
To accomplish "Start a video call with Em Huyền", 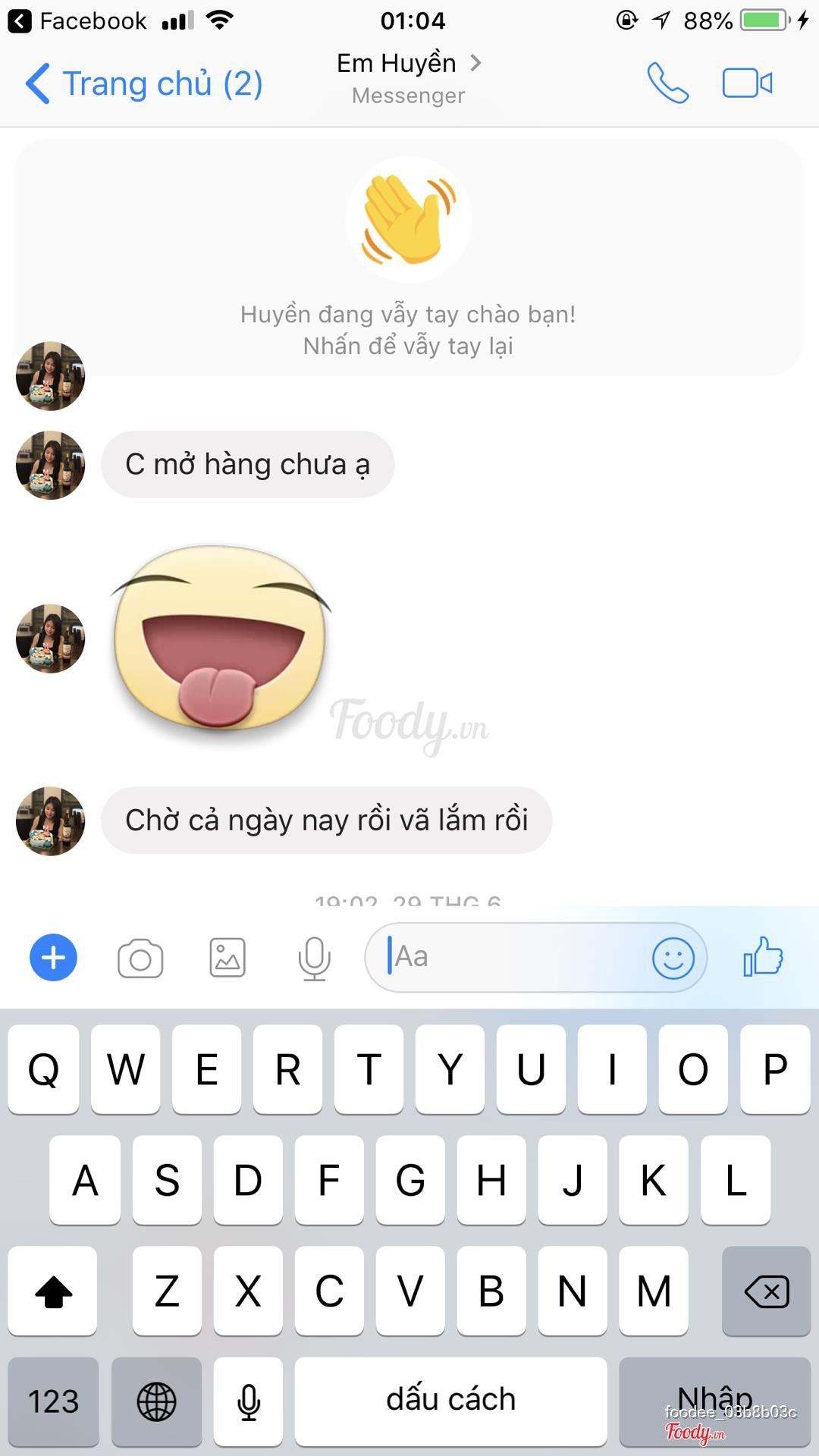I will (x=747, y=83).
